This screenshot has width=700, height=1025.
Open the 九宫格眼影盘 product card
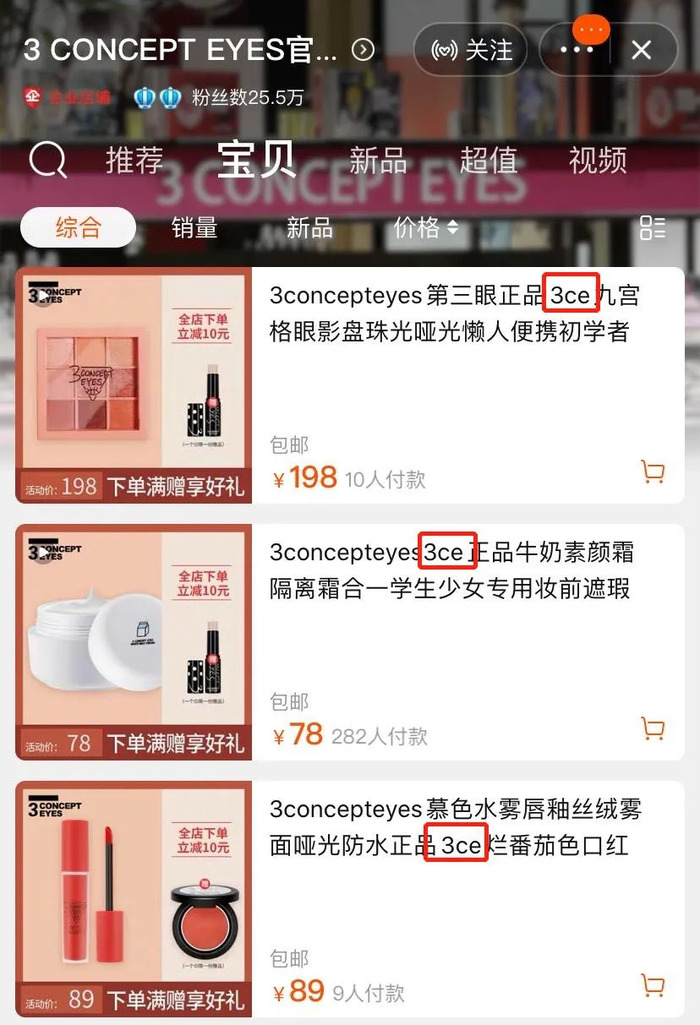455,313
